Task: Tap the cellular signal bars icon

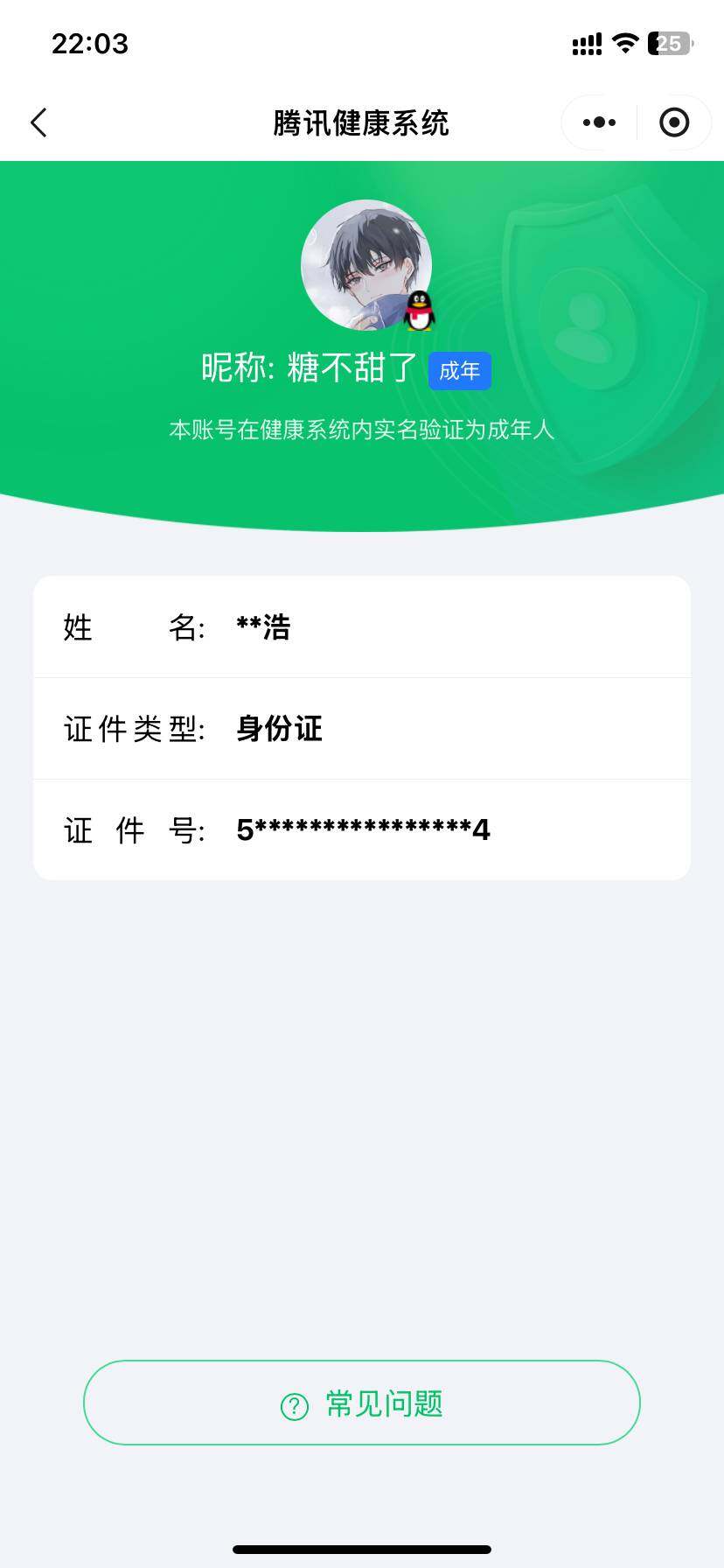Action: pos(587,44)
